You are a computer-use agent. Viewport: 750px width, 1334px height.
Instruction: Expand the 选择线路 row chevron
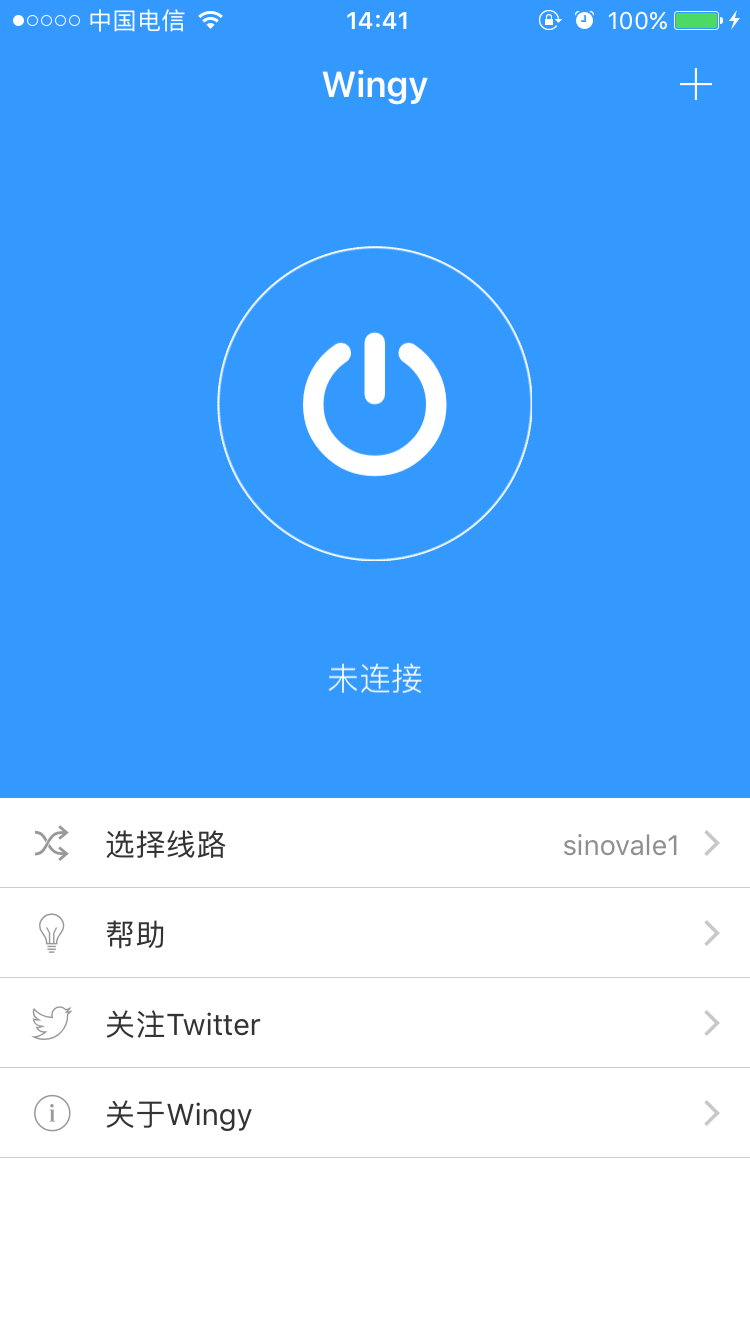pos(711,843)
